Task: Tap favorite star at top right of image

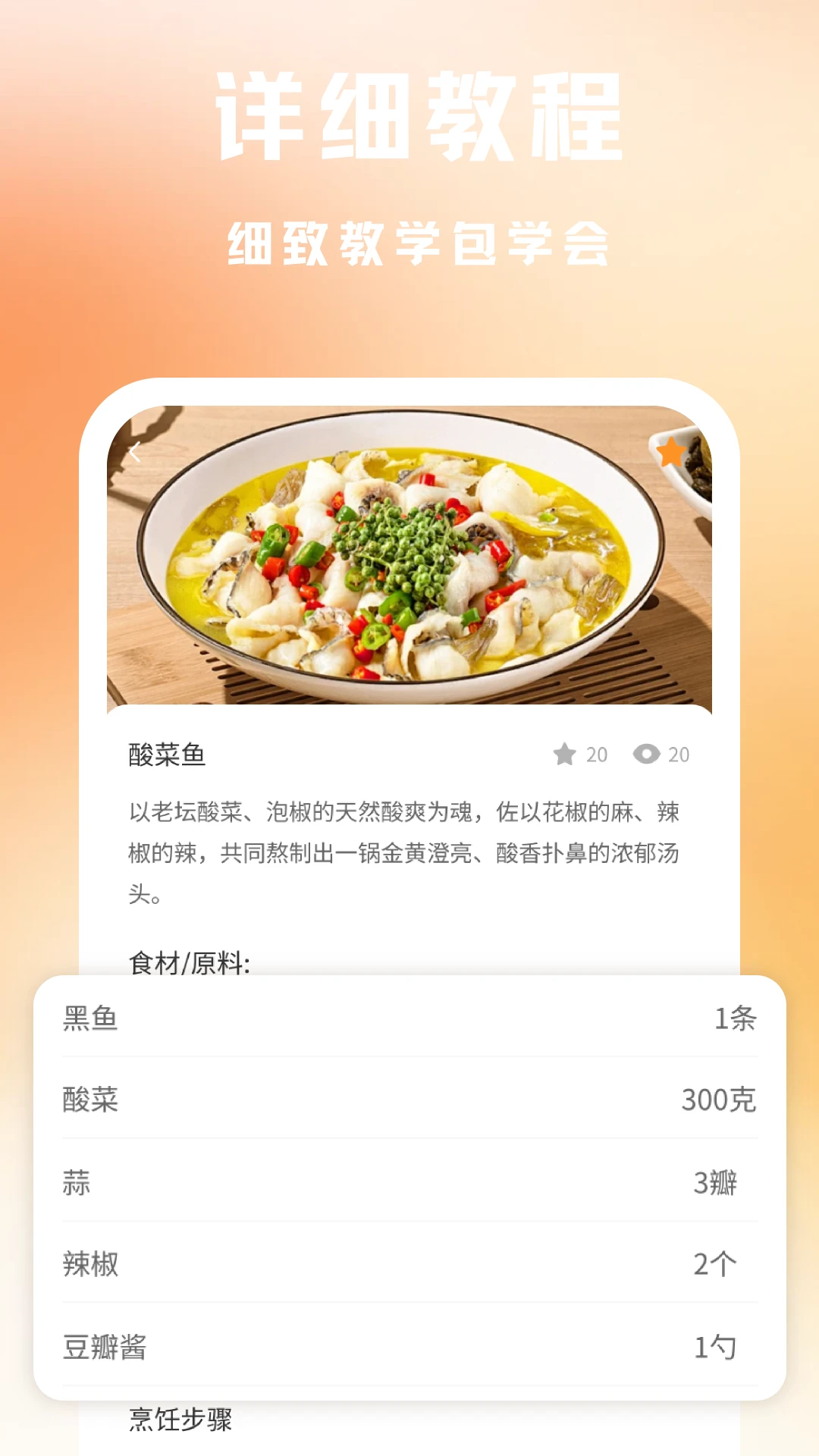Action: coord(670,451)
